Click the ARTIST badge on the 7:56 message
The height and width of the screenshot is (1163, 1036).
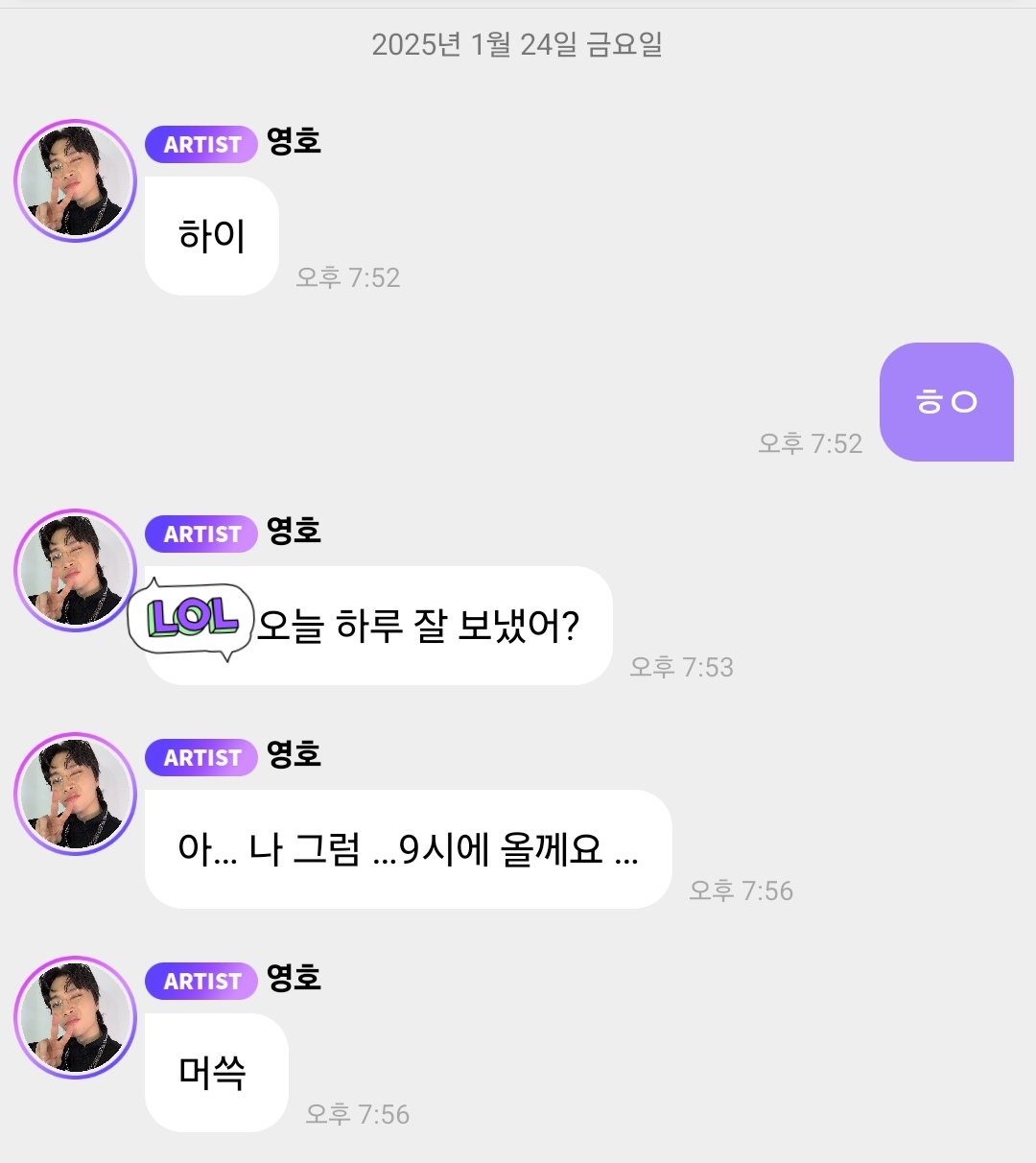tap(200, 757)
